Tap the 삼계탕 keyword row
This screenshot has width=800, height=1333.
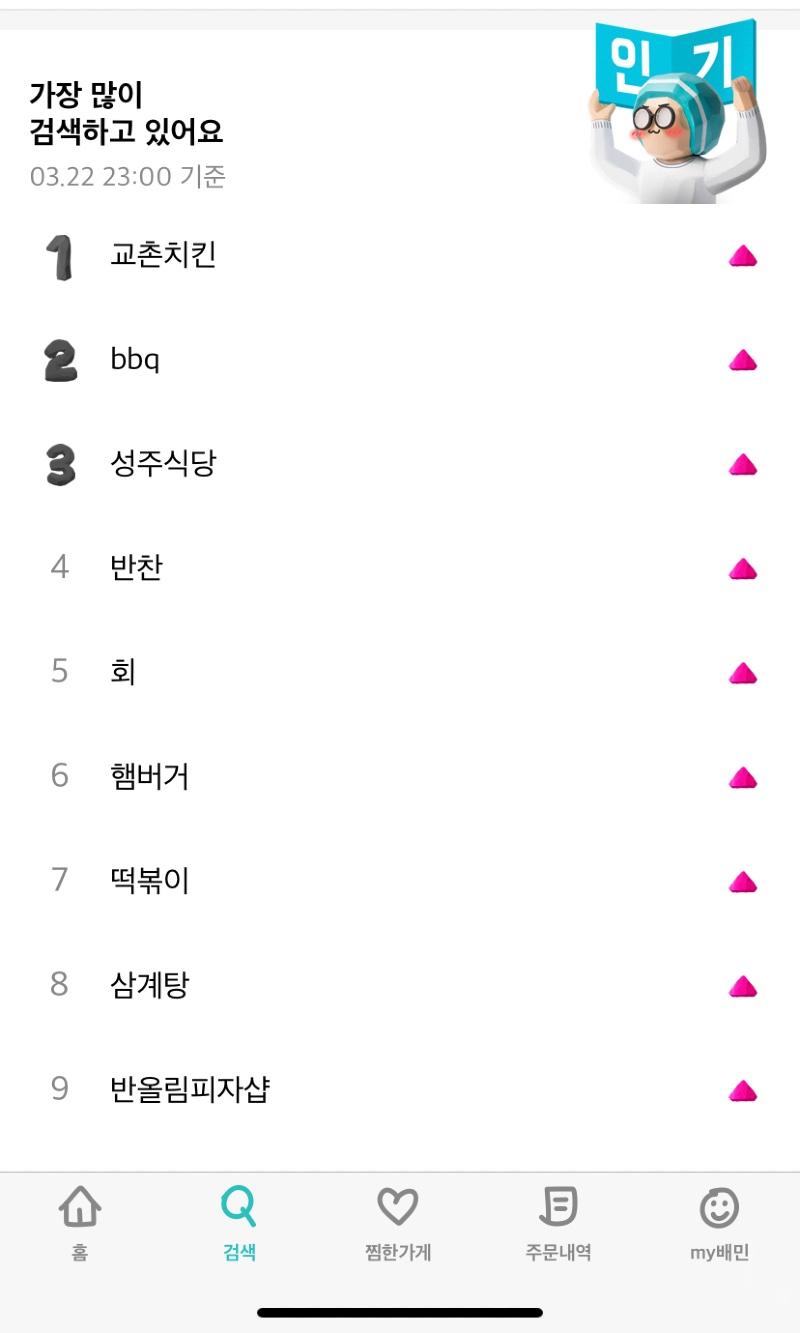400,985
